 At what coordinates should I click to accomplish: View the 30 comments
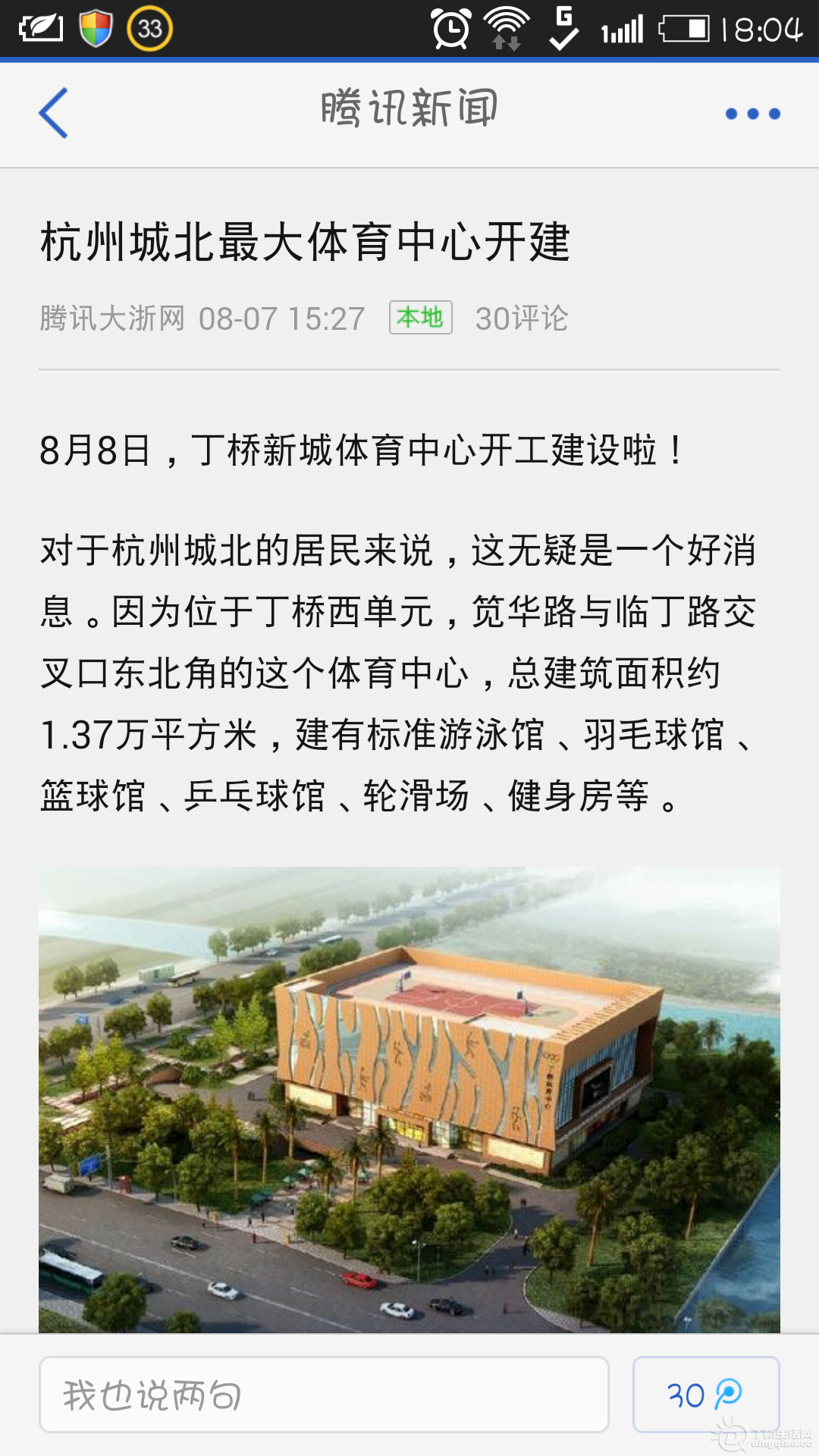(705, 1395)
